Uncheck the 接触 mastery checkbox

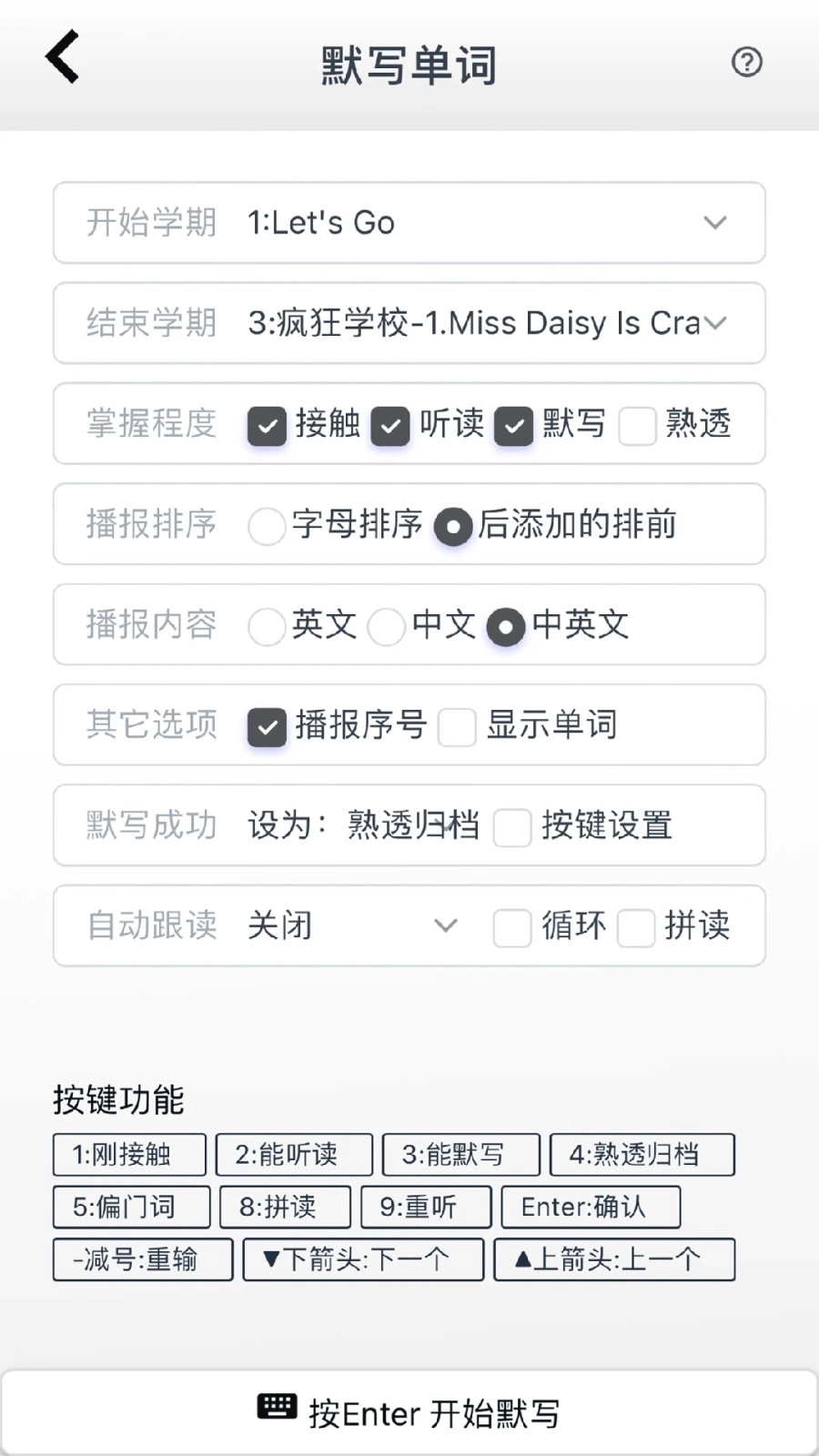(x=267, y=425)
